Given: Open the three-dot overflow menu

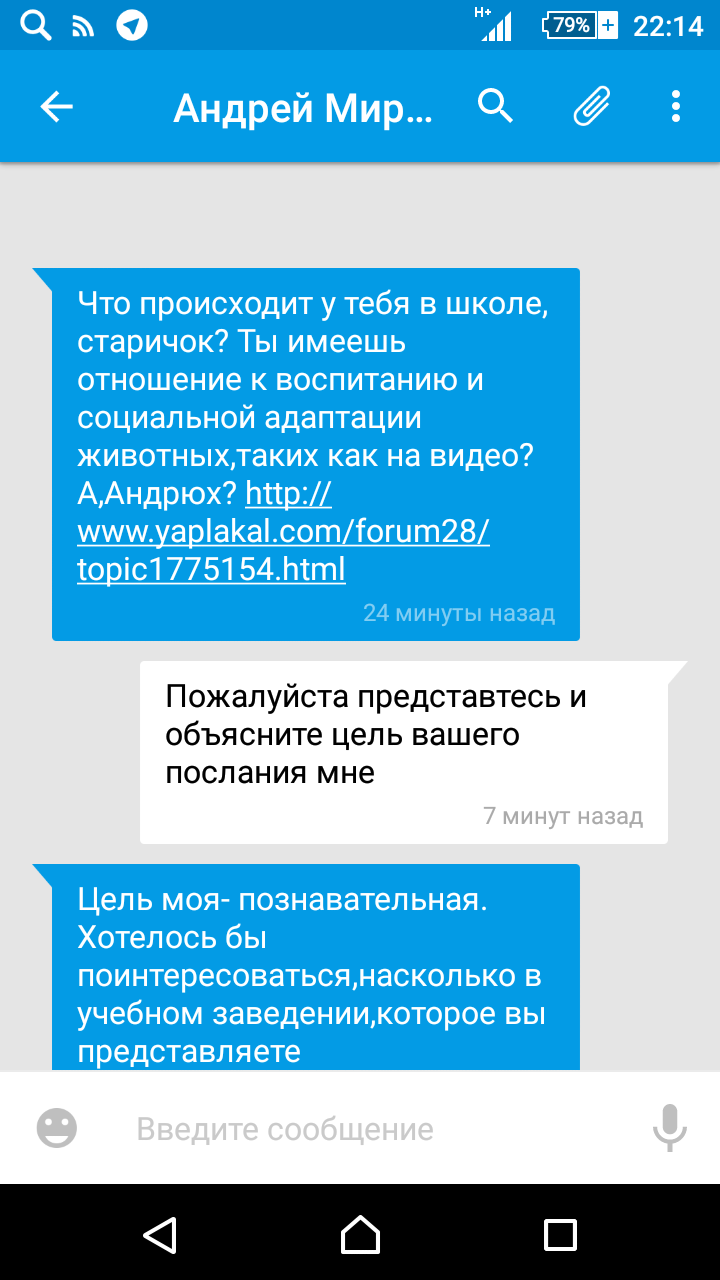Looking at the screenshot, I should (676, 106).
